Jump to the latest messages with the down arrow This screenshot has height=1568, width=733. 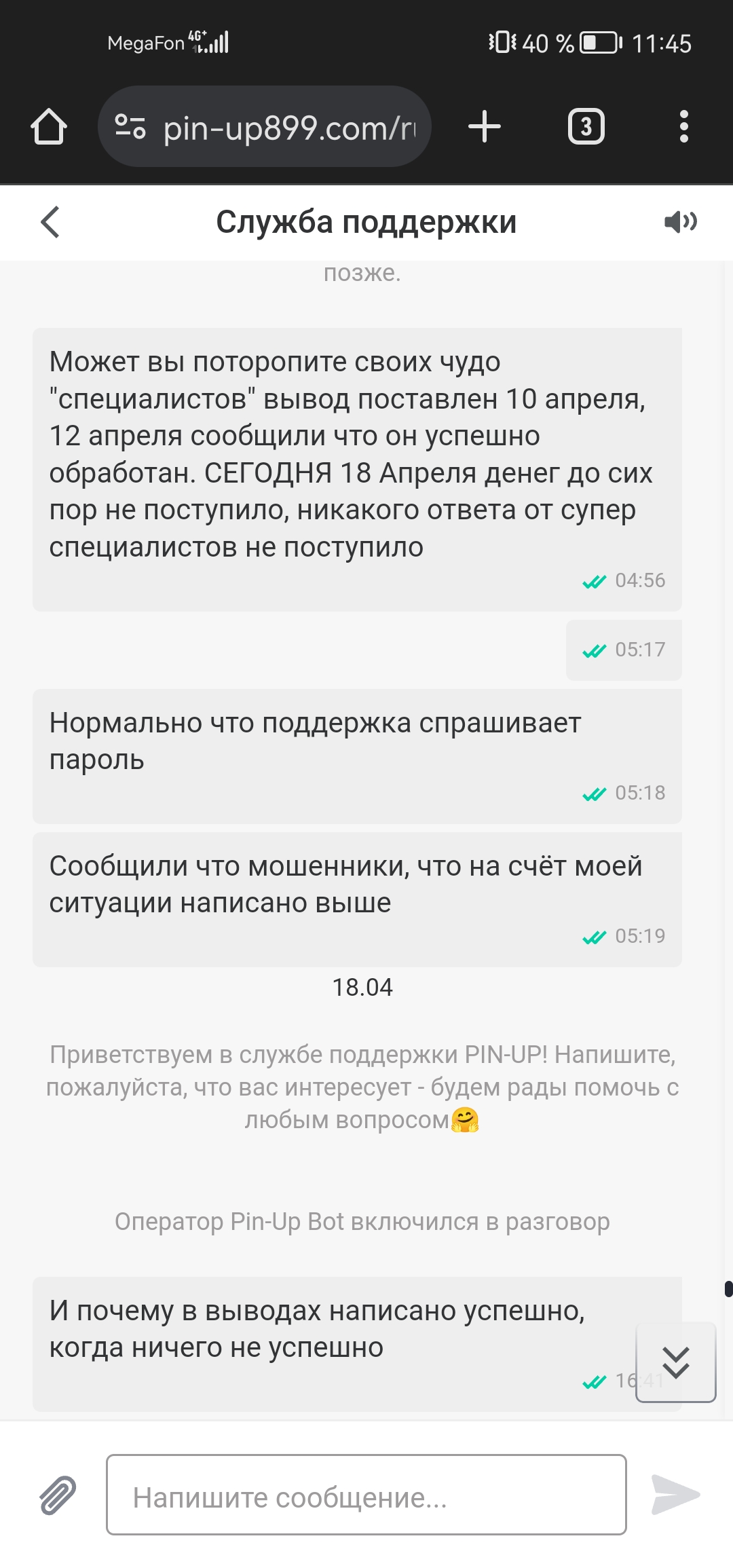coord(676,1362)
